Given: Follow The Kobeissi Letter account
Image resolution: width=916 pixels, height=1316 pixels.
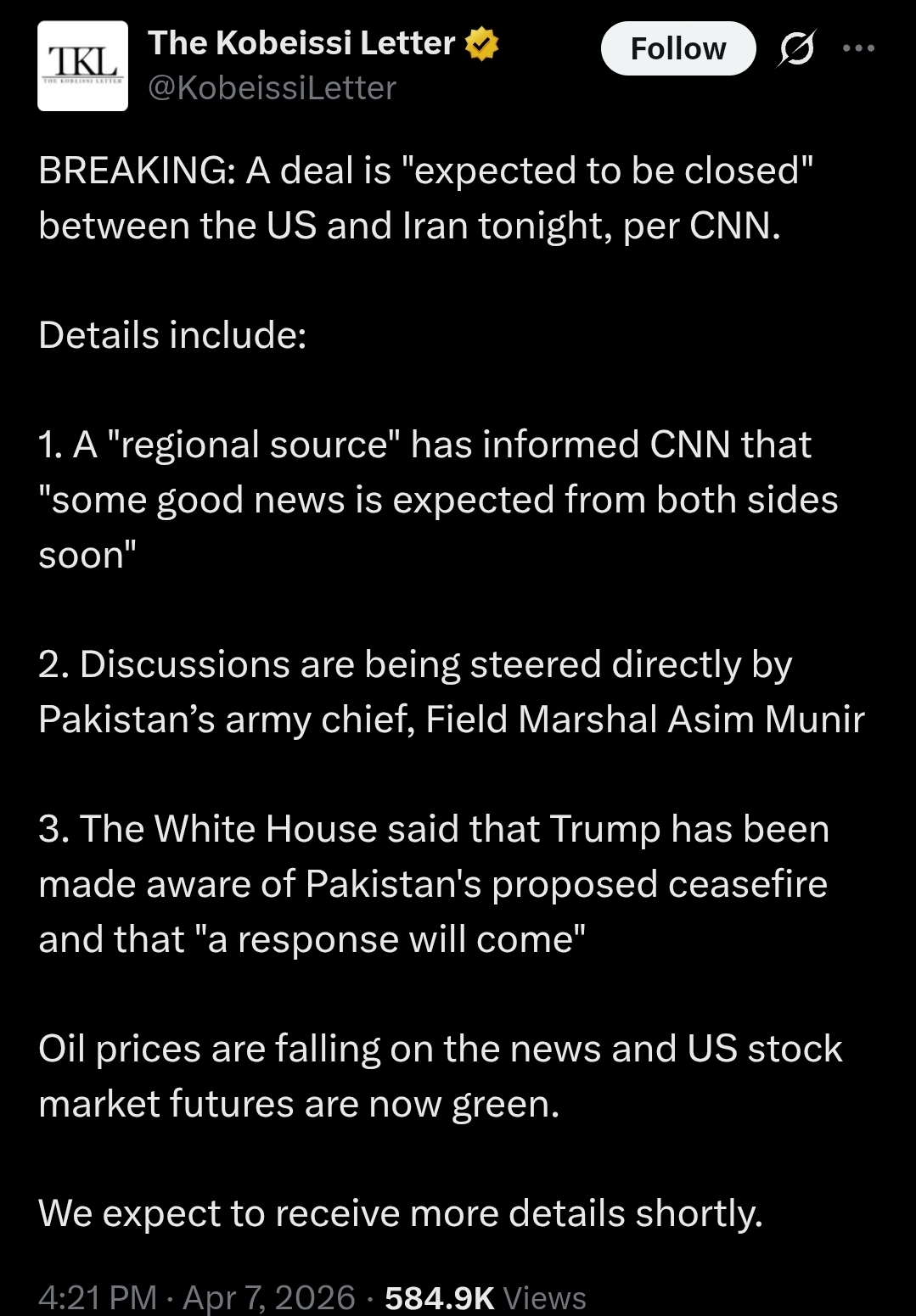Looking at the screenshot, I should coord(677,49).
